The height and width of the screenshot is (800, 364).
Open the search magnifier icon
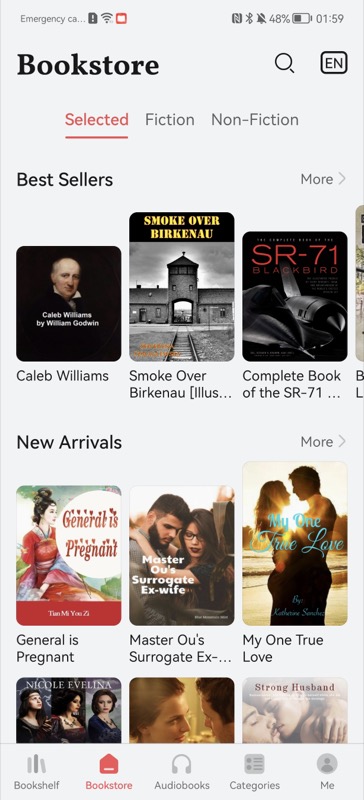tap(284, 64)
